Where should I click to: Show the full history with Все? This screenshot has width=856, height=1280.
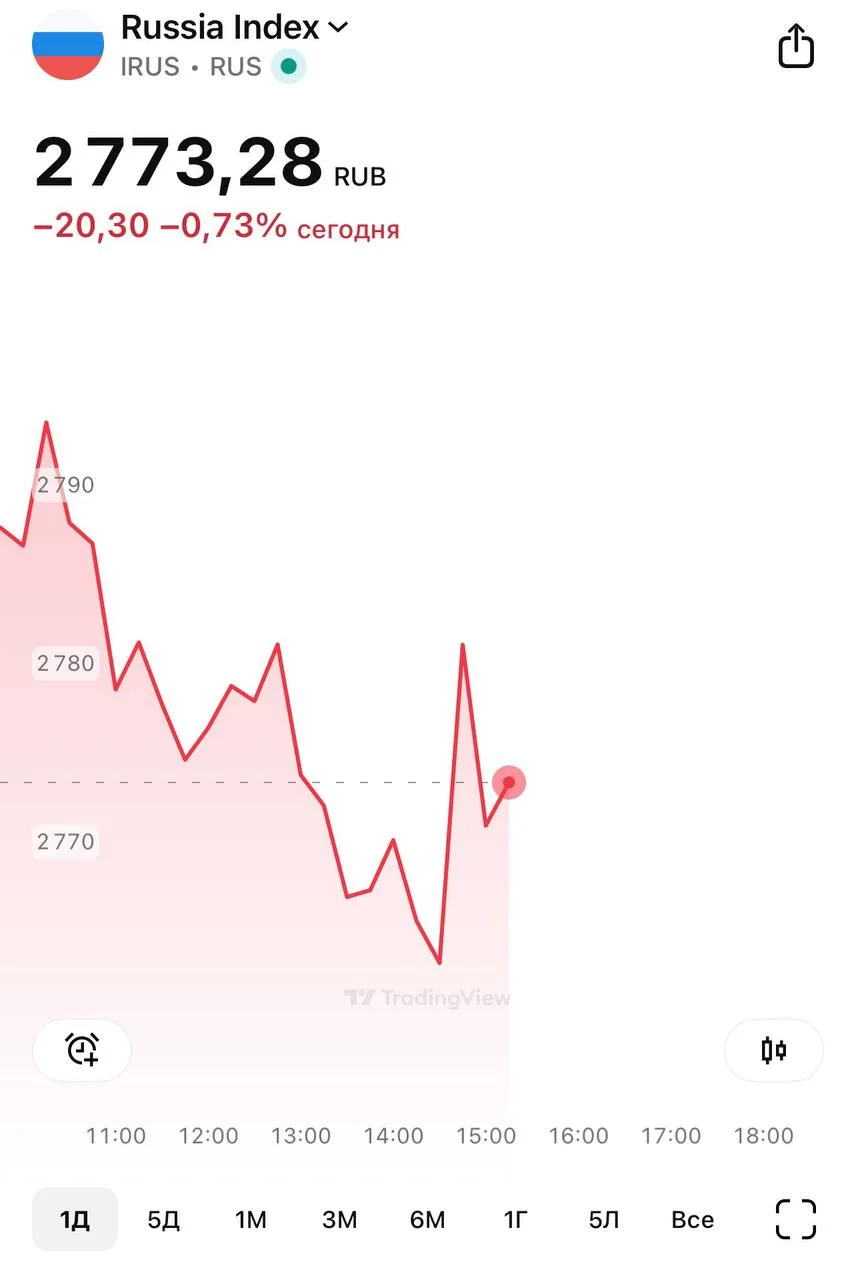692,1219
